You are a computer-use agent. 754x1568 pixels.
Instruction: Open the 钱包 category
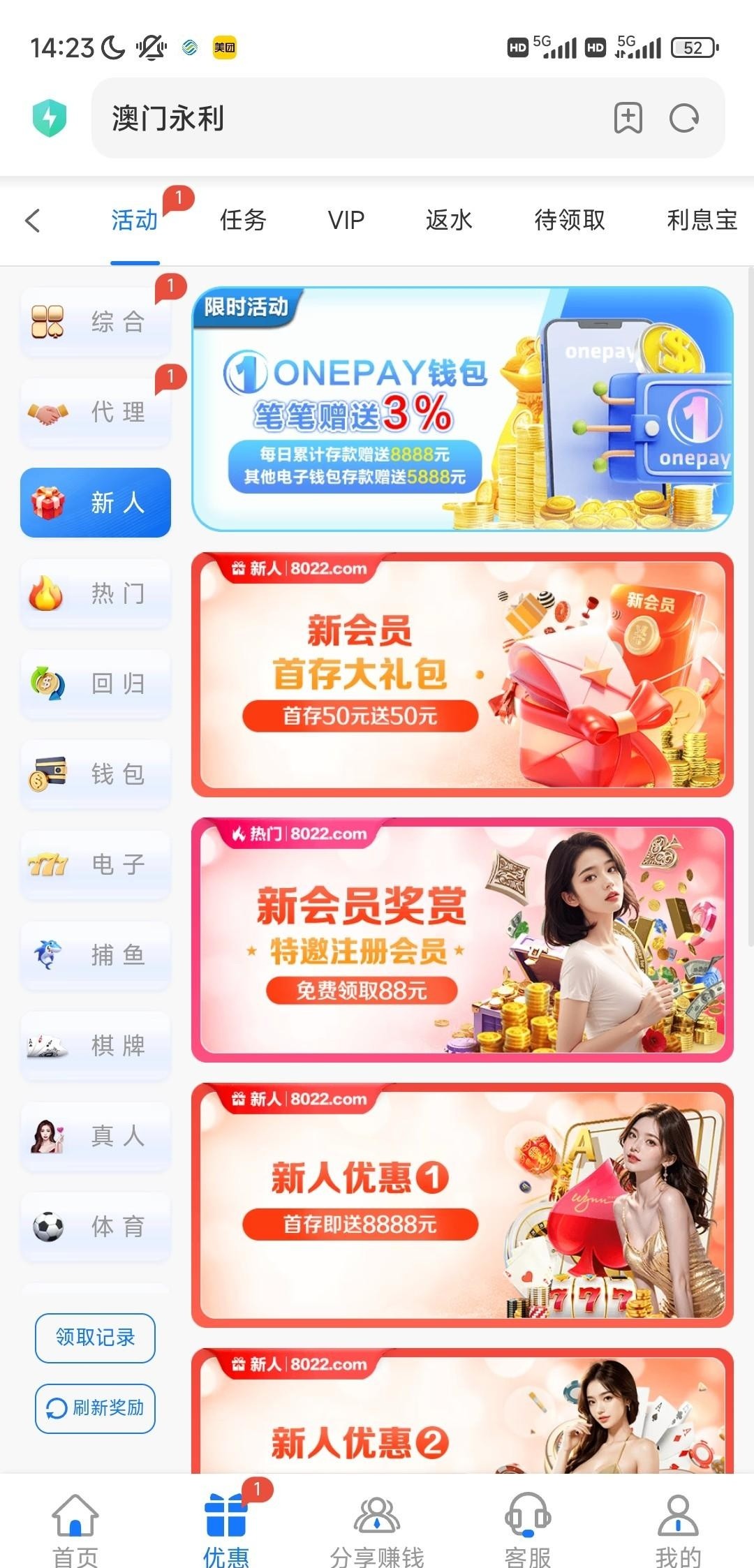pyautogui.click(x=96, y=774)
